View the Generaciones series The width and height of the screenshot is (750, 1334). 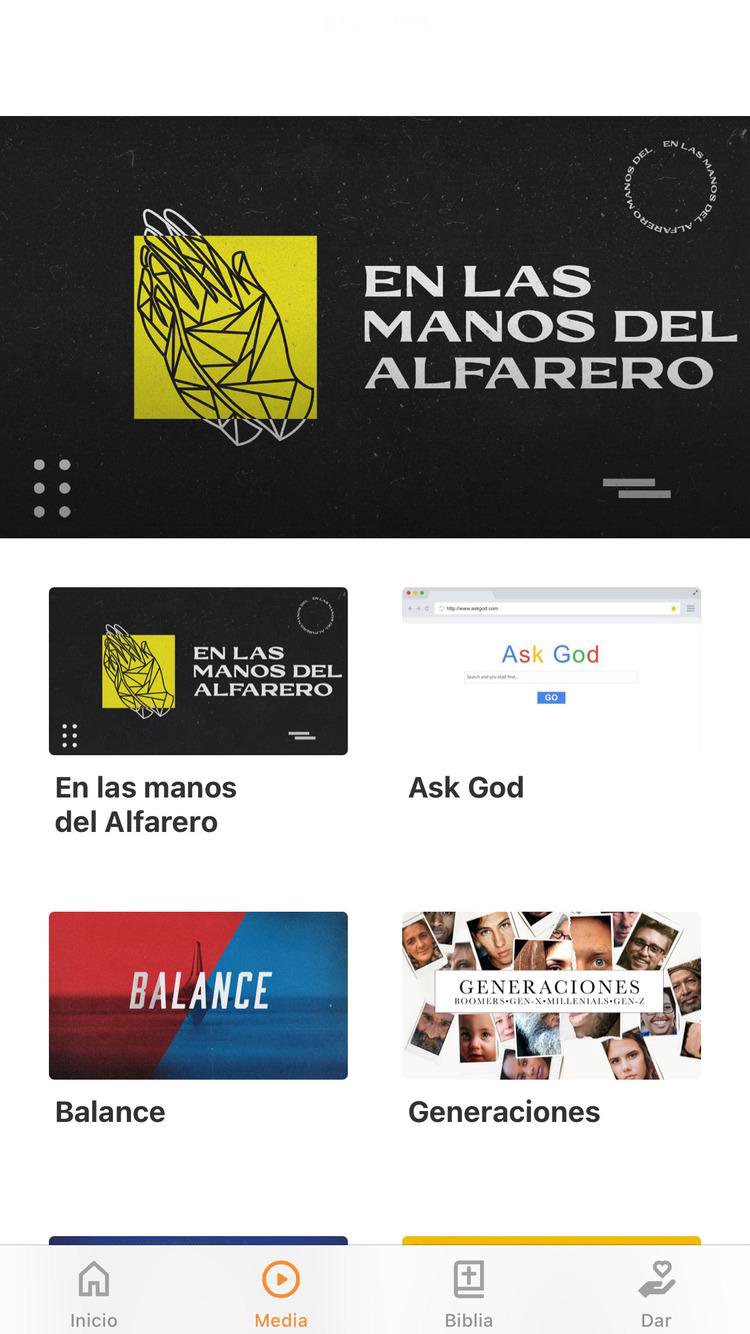(x=551, y=995)
